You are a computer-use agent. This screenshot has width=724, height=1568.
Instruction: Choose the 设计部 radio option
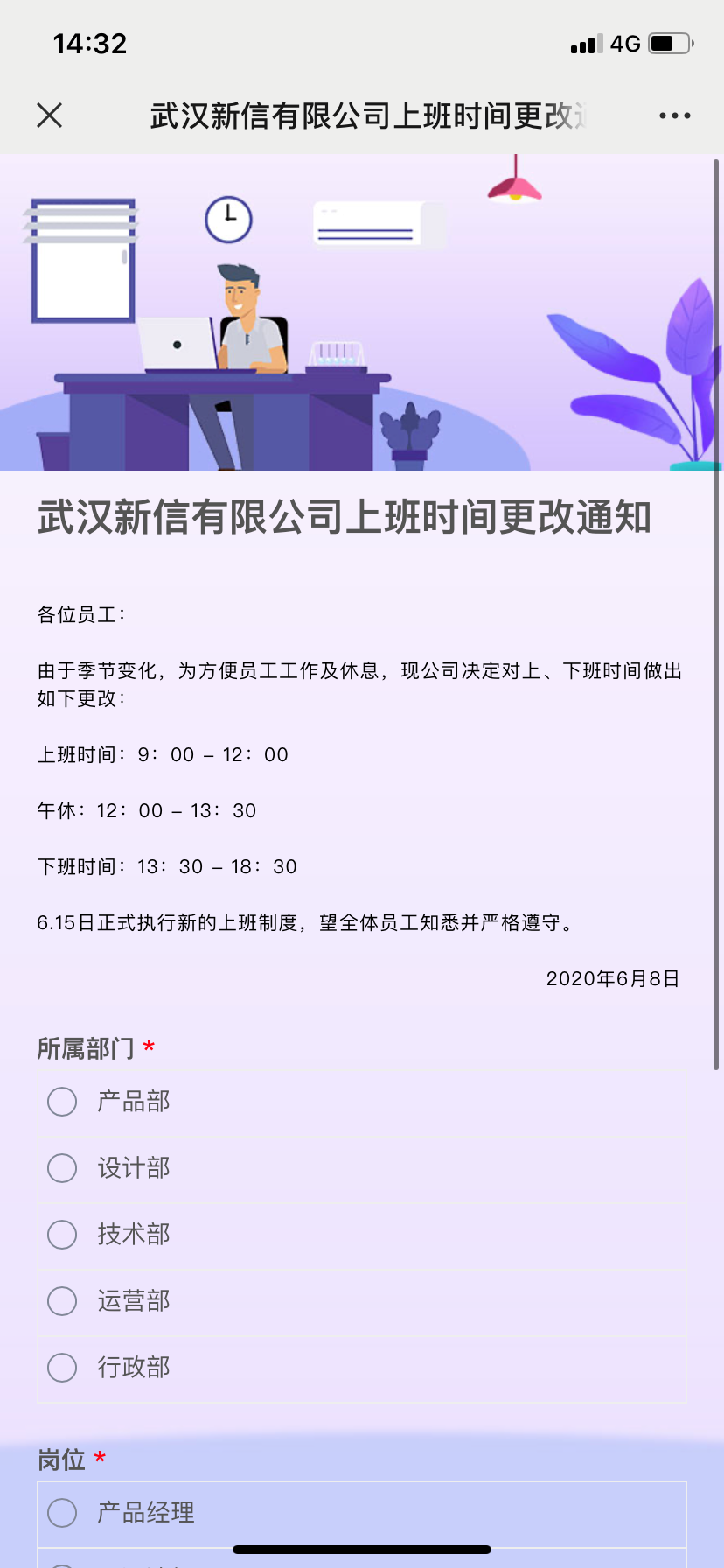click(x=62, y=1168)
